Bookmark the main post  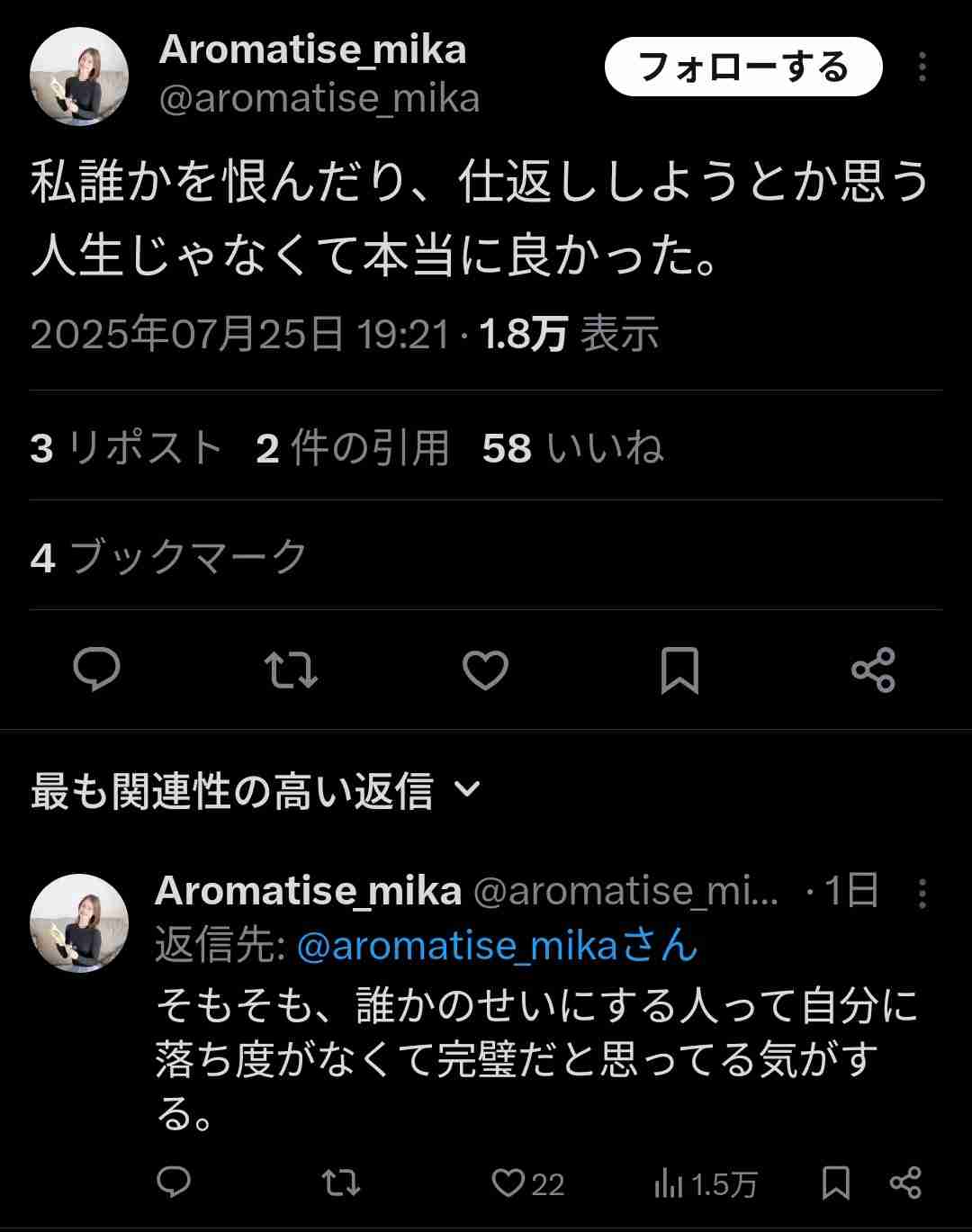point(679,670)
